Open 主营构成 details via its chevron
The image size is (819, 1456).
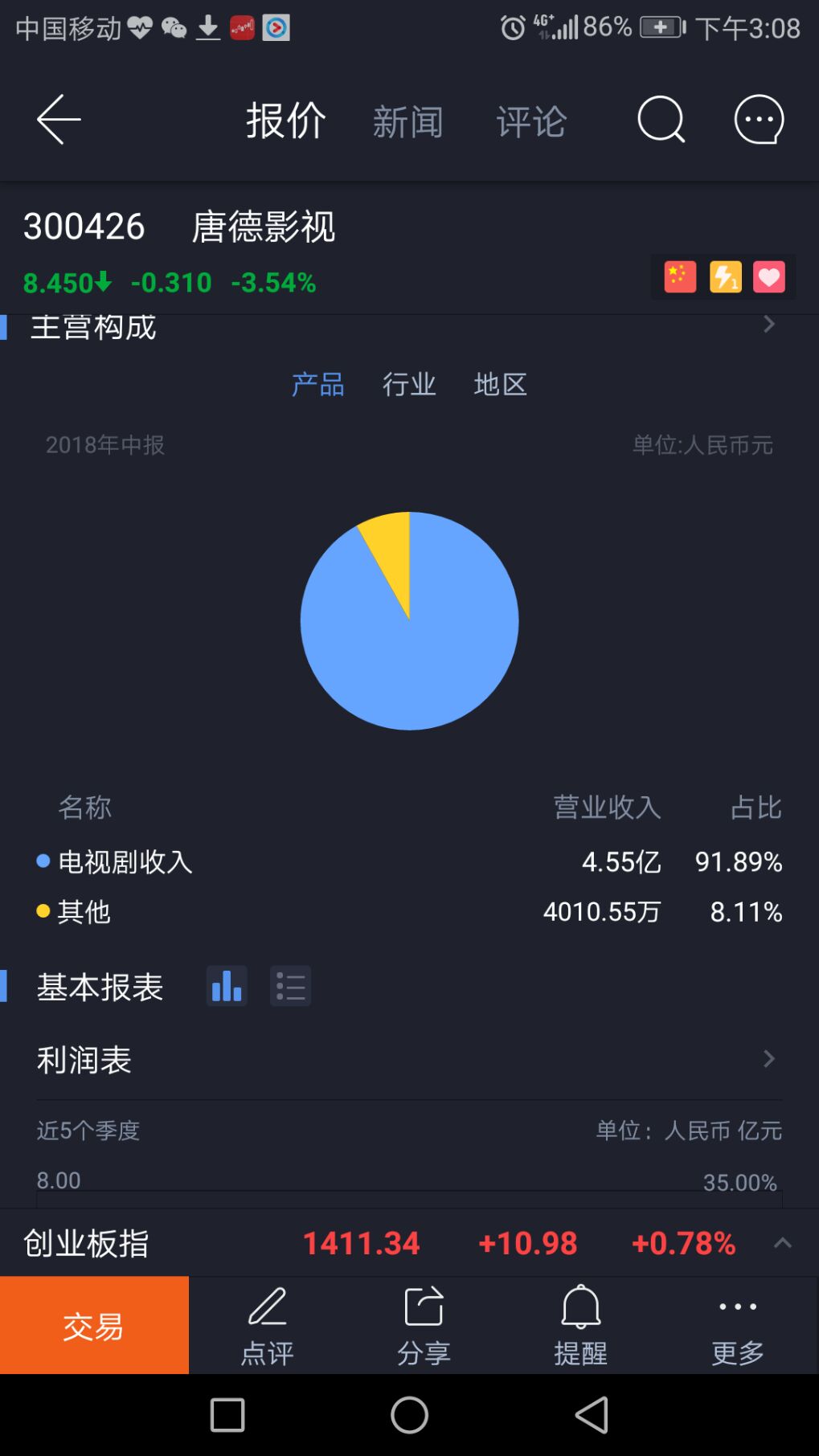tap(768, 325)
